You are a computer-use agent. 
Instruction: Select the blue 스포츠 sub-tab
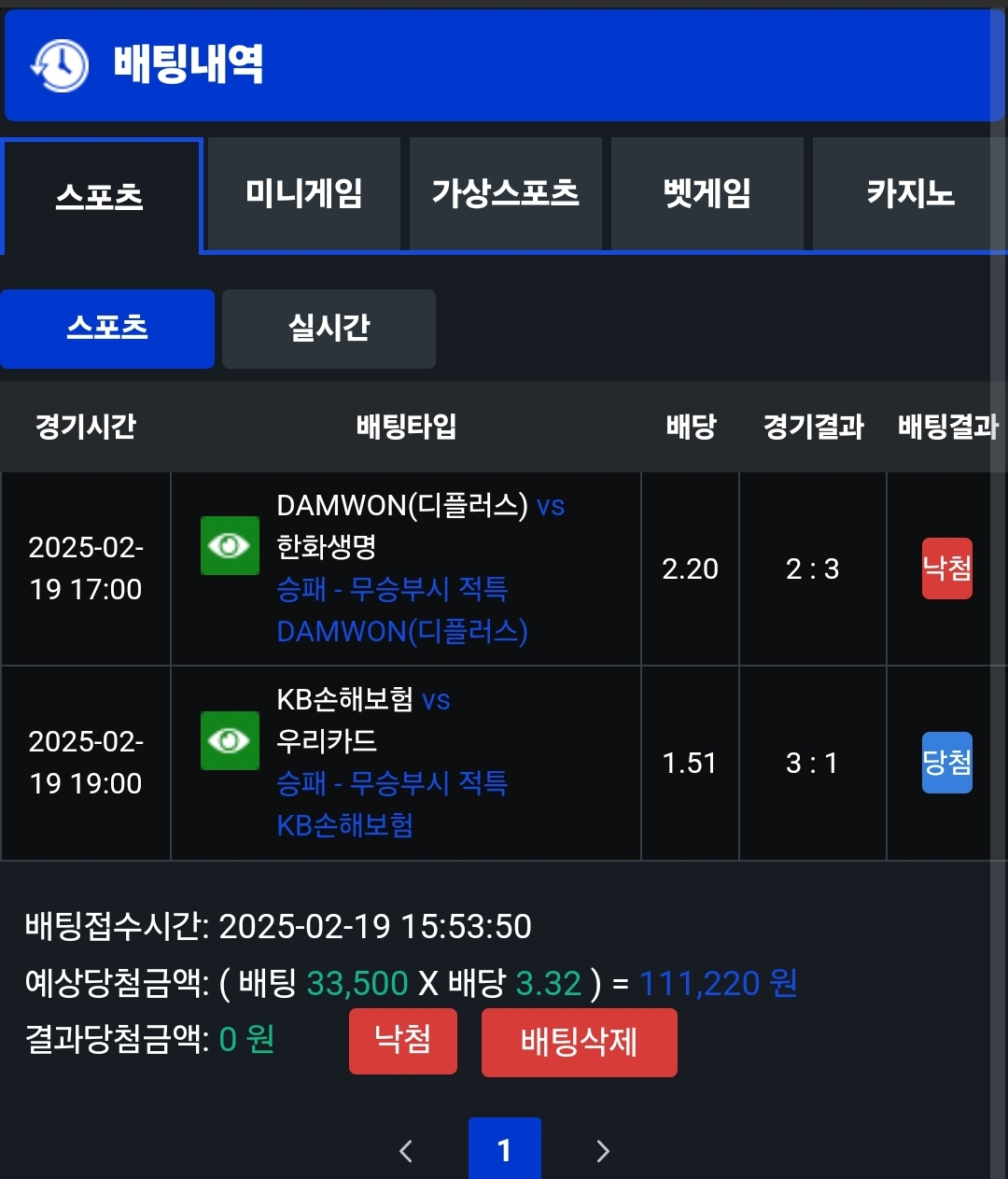pyautogui.click(x=107, y=329)
